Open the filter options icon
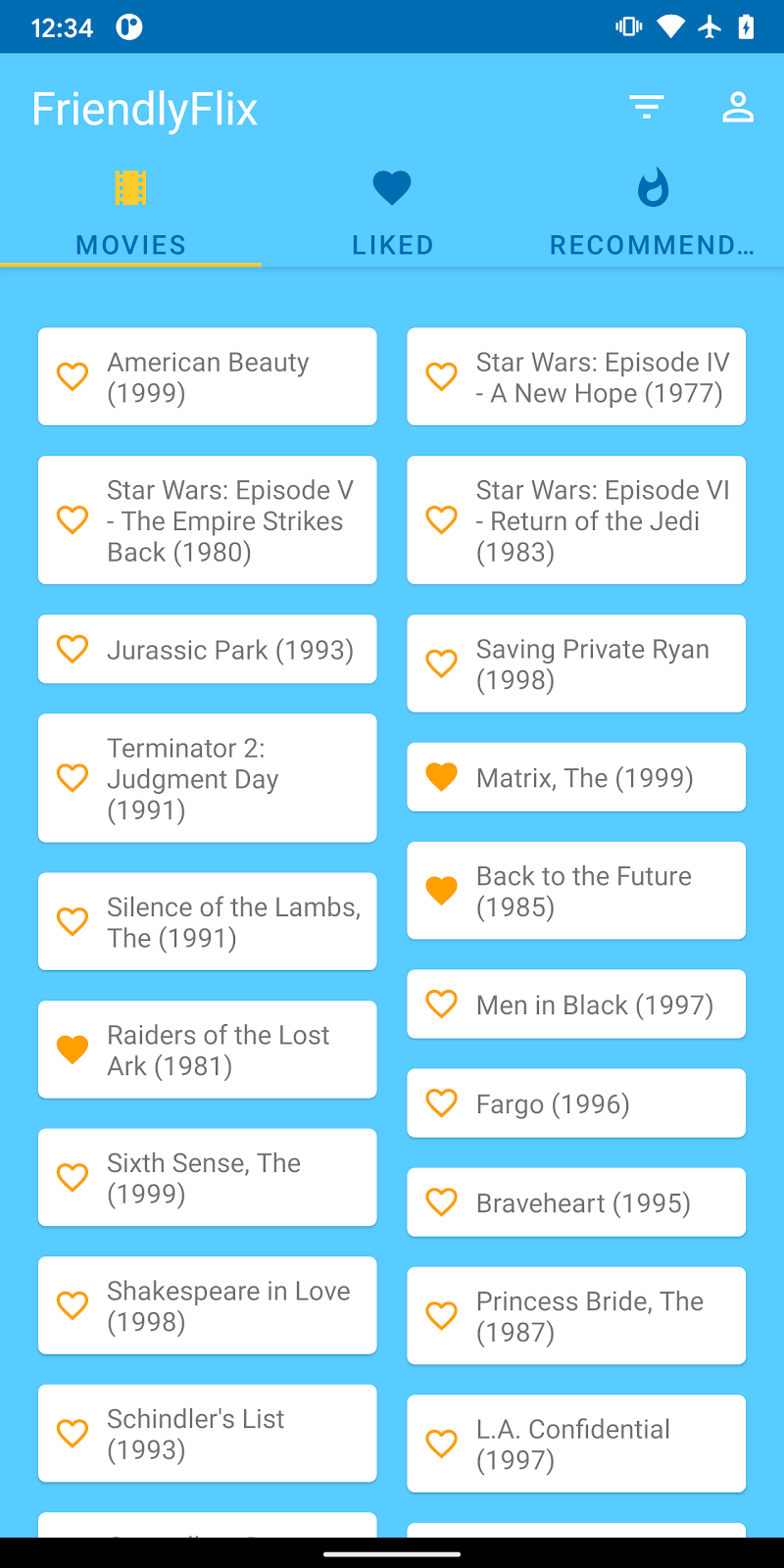The image size is (784, 1568). click(x=647, y=108)
